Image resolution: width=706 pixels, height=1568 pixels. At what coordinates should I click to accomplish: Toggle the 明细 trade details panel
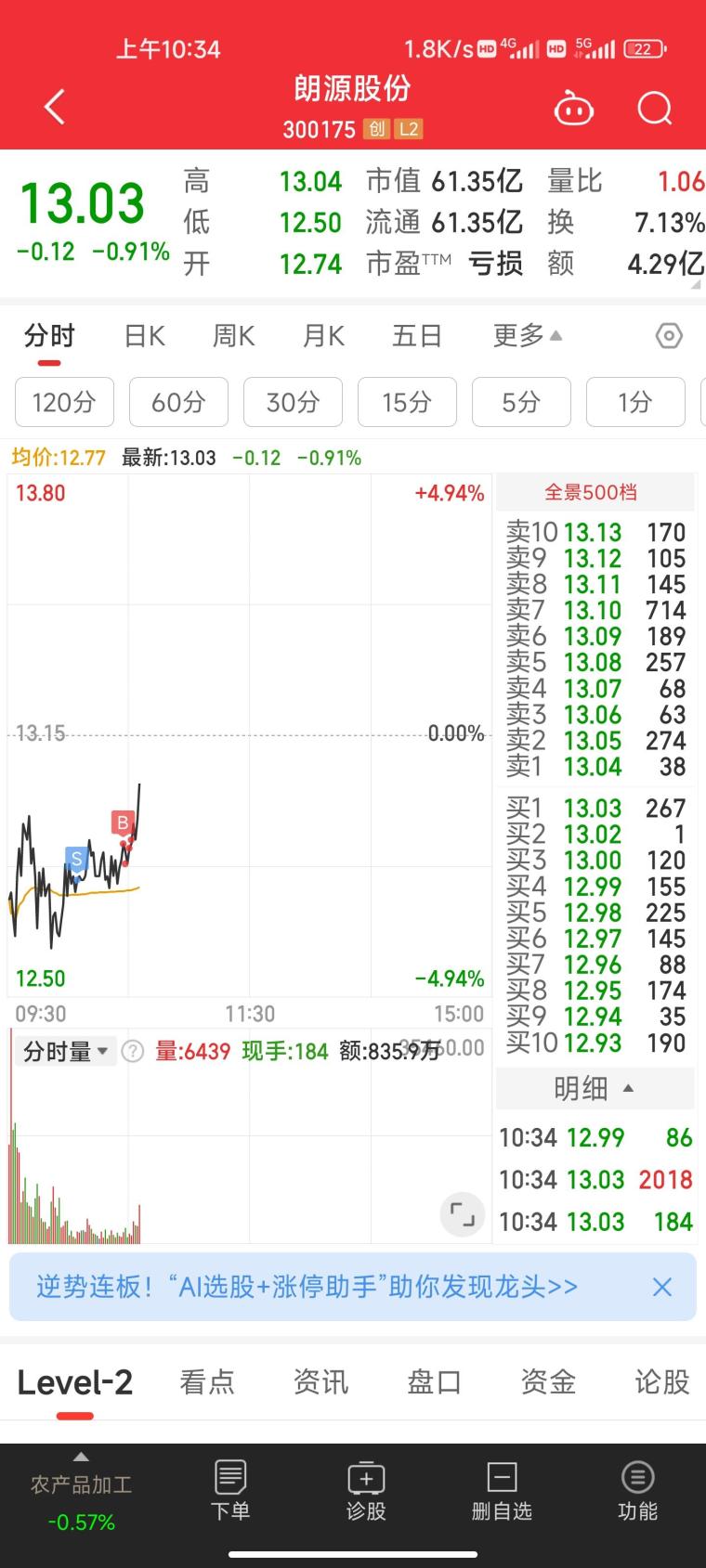[x=595, y=1088]
